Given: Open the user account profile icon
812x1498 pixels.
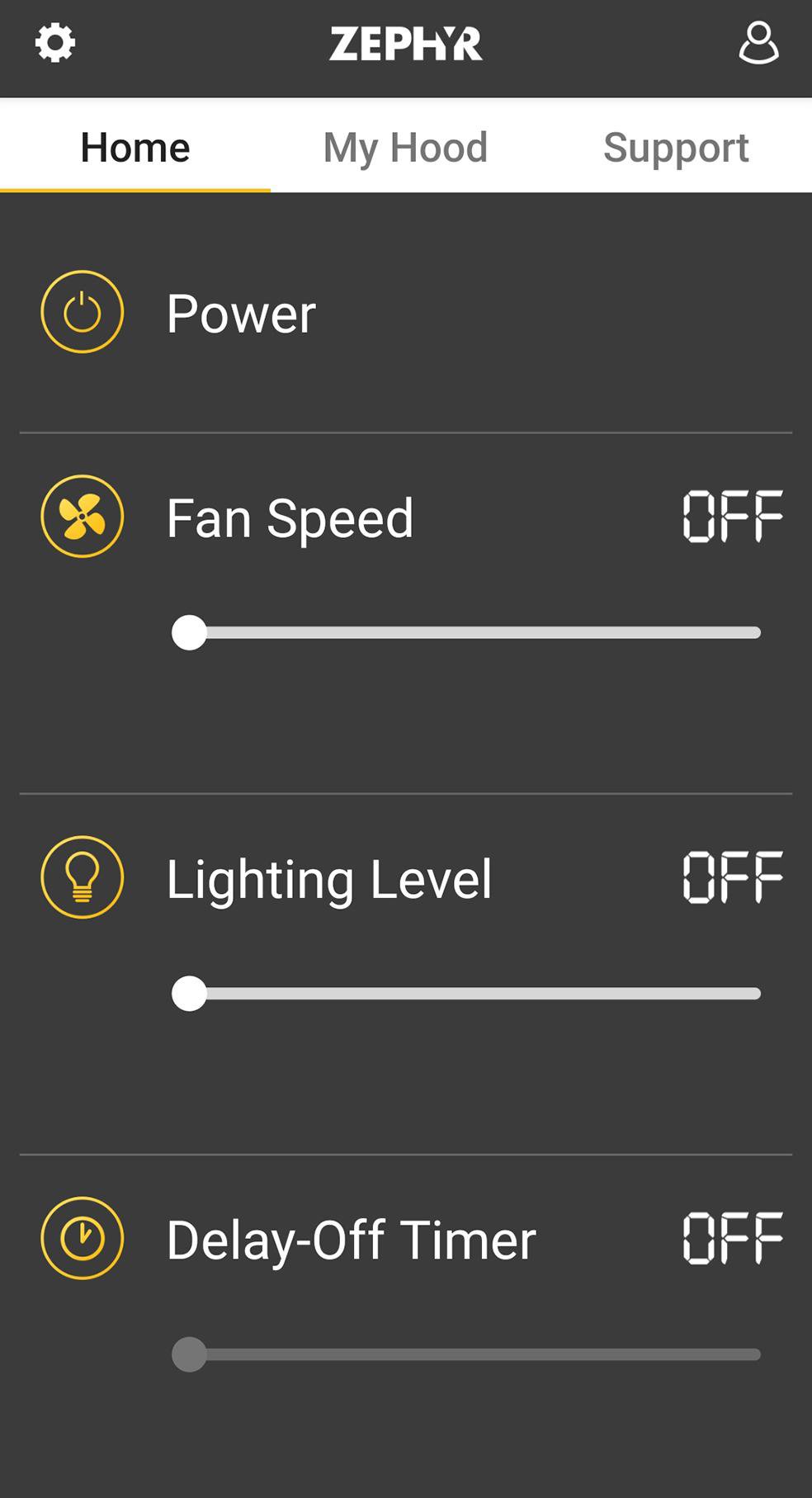Looking at the screenshot, I should 757,43.
